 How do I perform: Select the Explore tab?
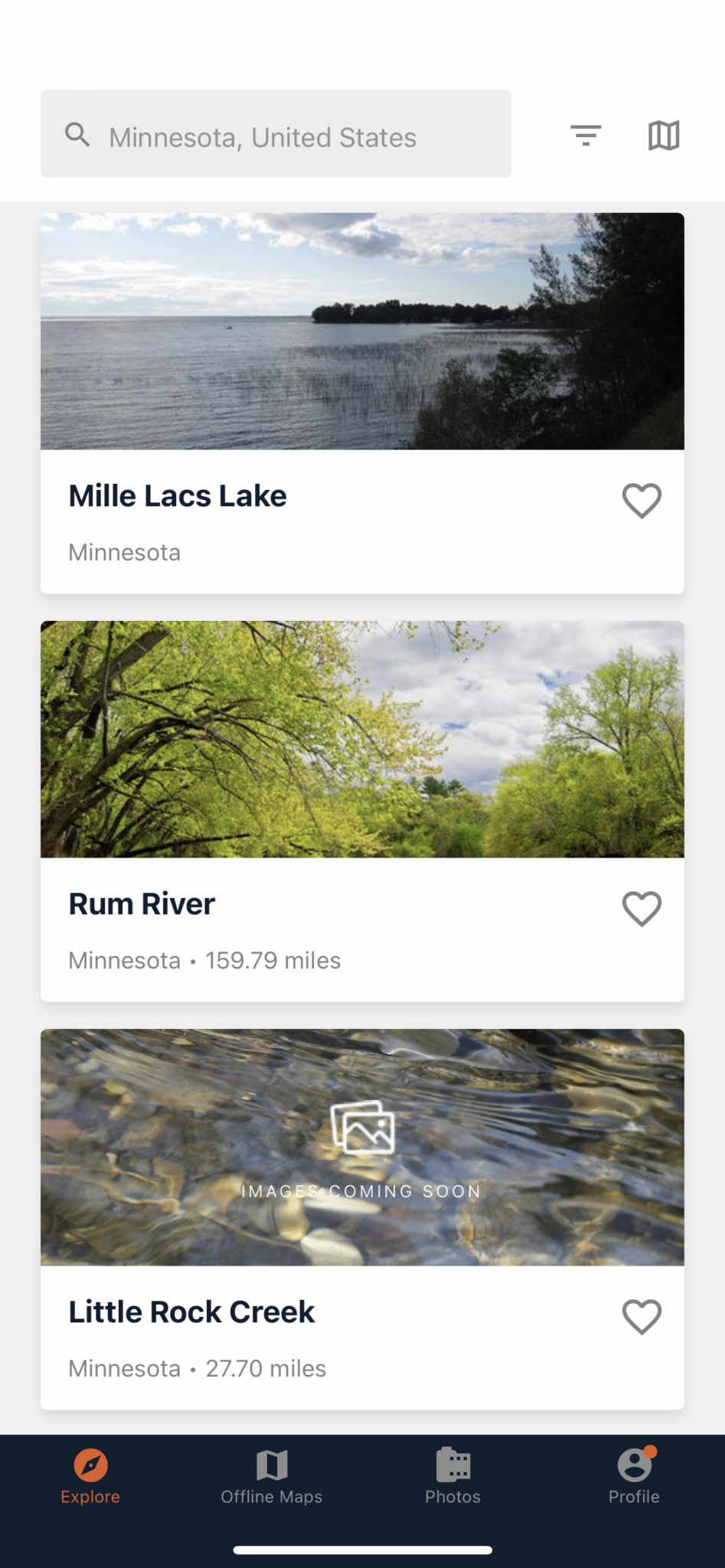(x=90, y=1477)
